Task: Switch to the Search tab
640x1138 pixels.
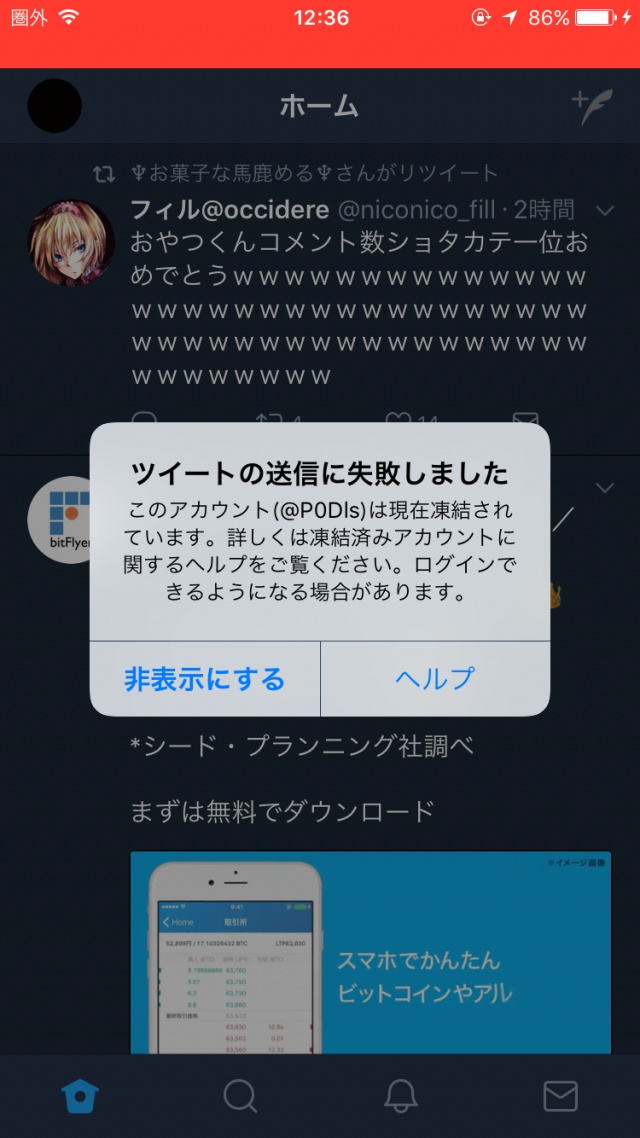Action: 240,1096
